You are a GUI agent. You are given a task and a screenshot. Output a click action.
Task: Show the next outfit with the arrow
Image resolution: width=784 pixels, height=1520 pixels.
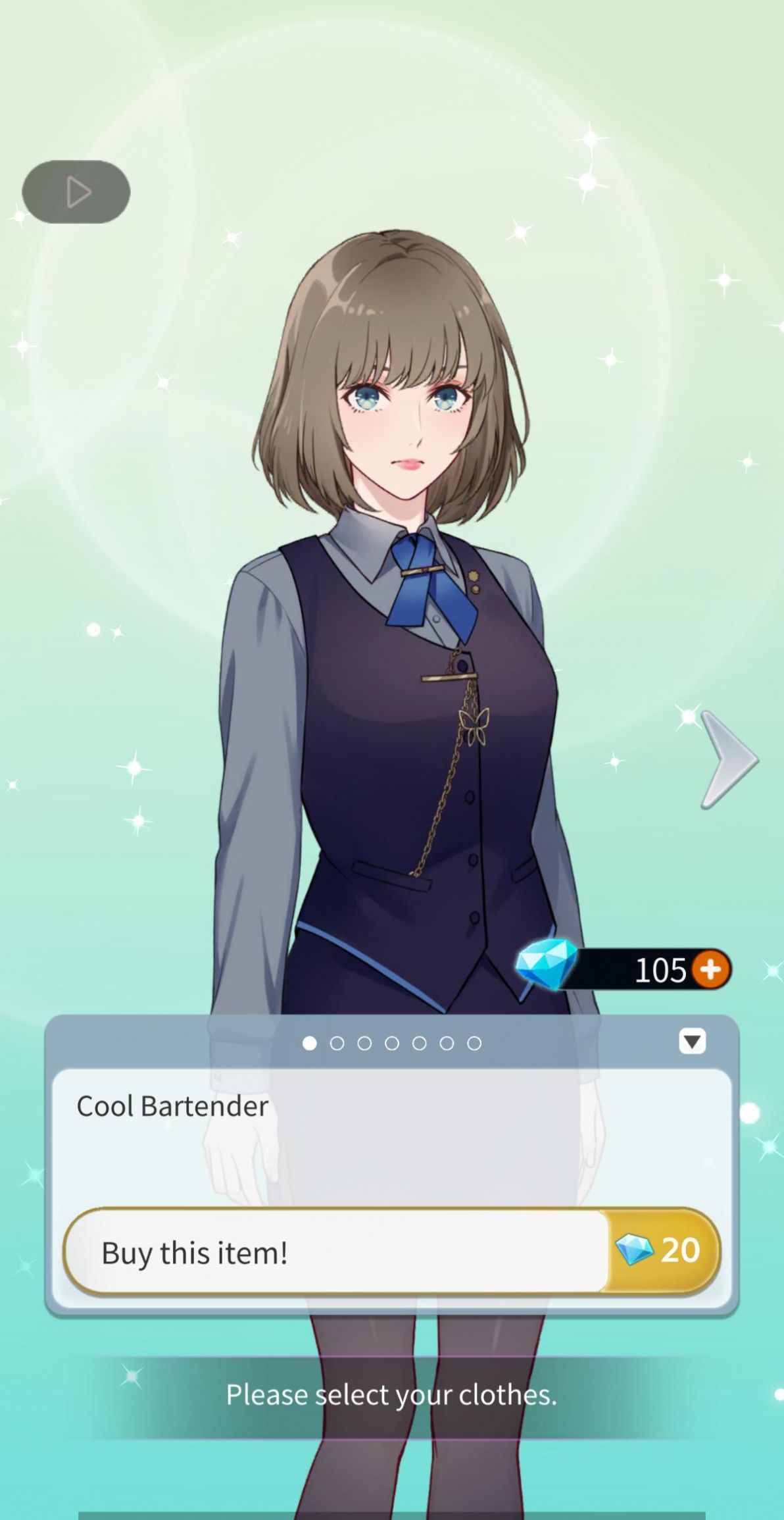(729, 759)
